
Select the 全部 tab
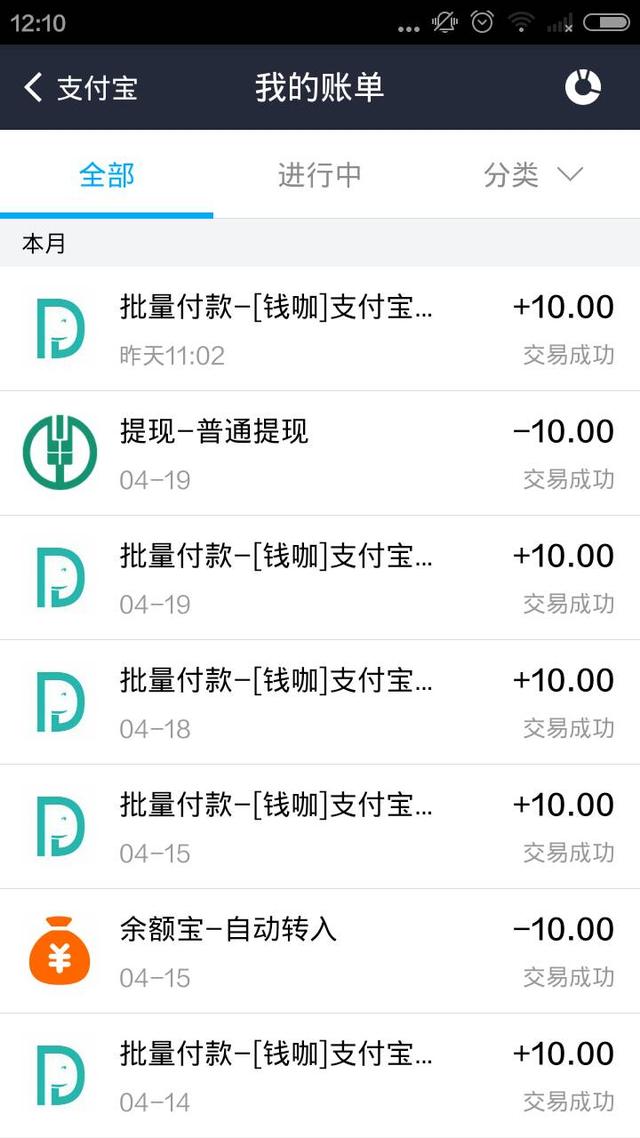(107, 175)
